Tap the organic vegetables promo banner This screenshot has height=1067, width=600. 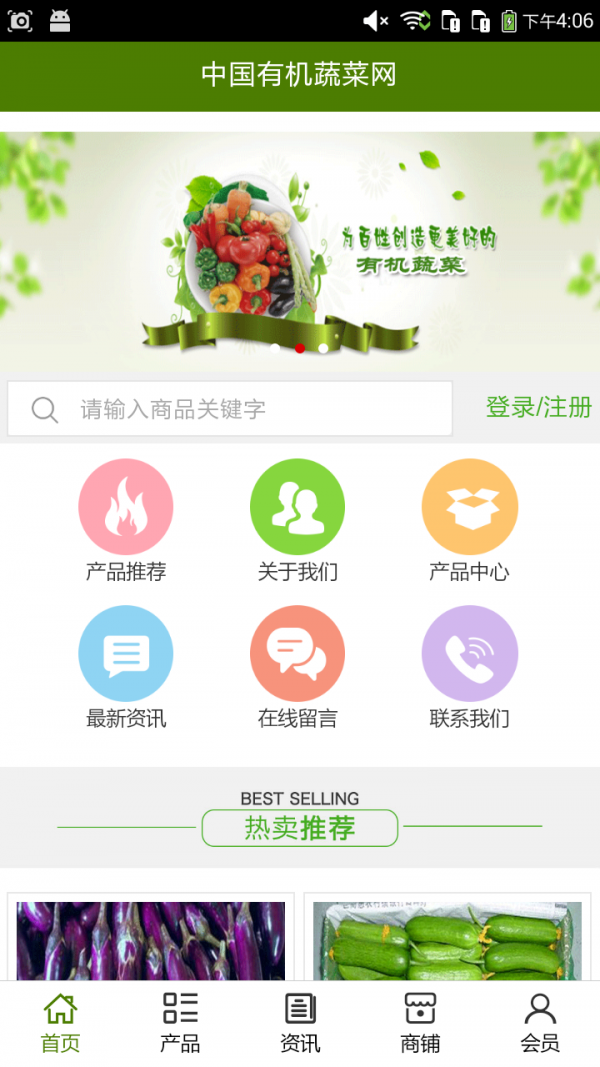300,250
